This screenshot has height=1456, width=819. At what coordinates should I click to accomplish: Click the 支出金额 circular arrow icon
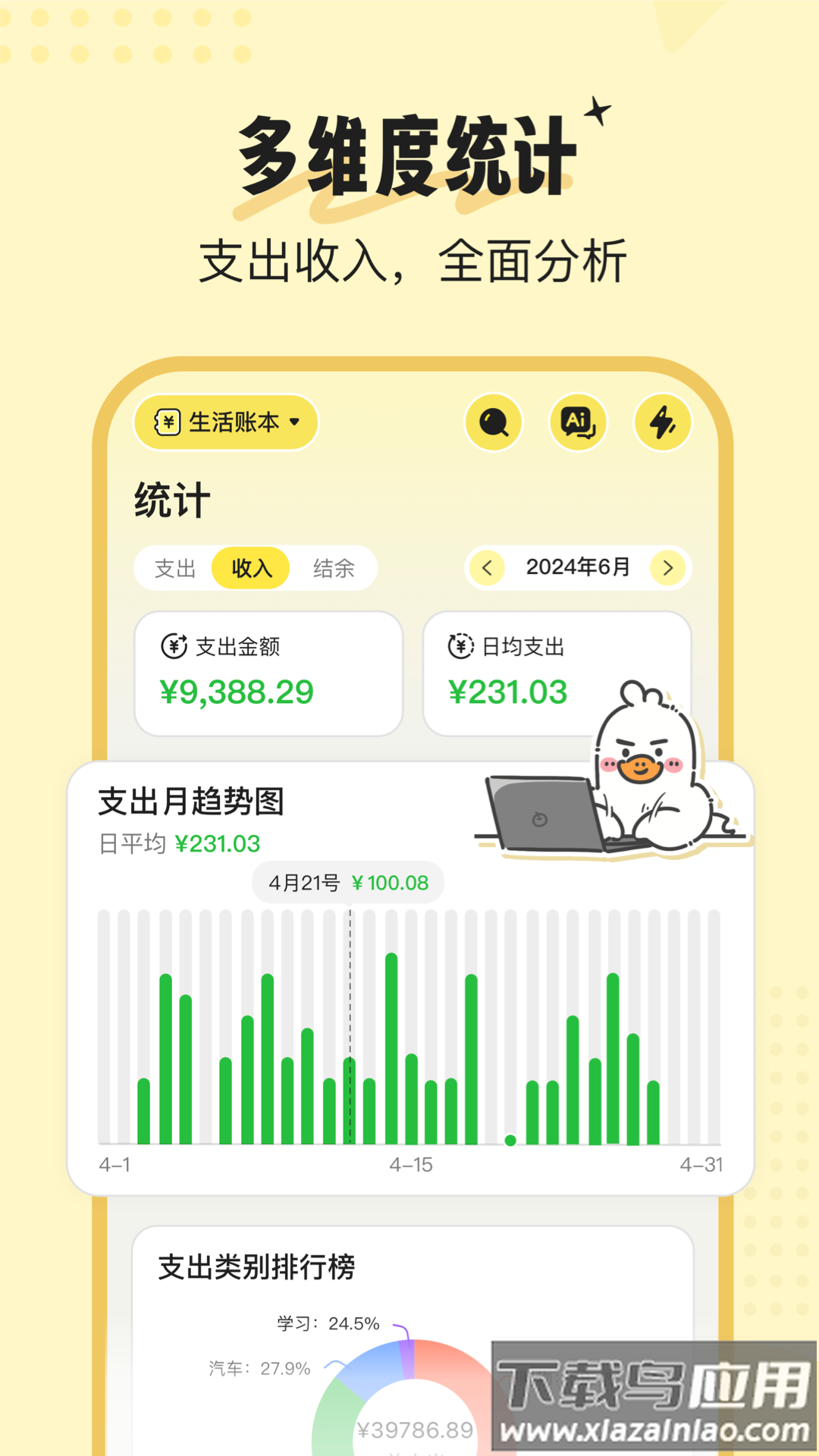[176, 647]
